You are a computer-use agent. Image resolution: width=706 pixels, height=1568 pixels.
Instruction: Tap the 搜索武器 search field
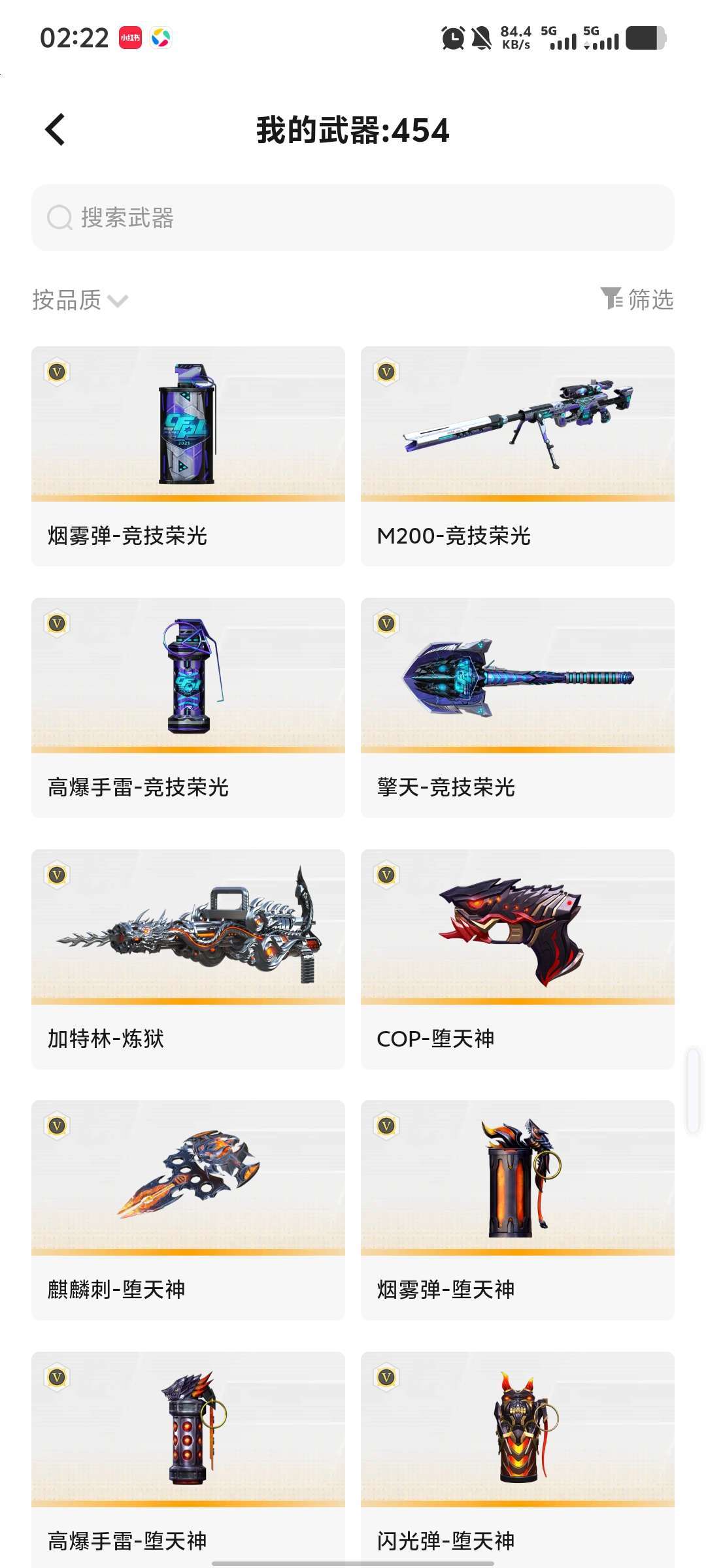(x=353, y=218)
